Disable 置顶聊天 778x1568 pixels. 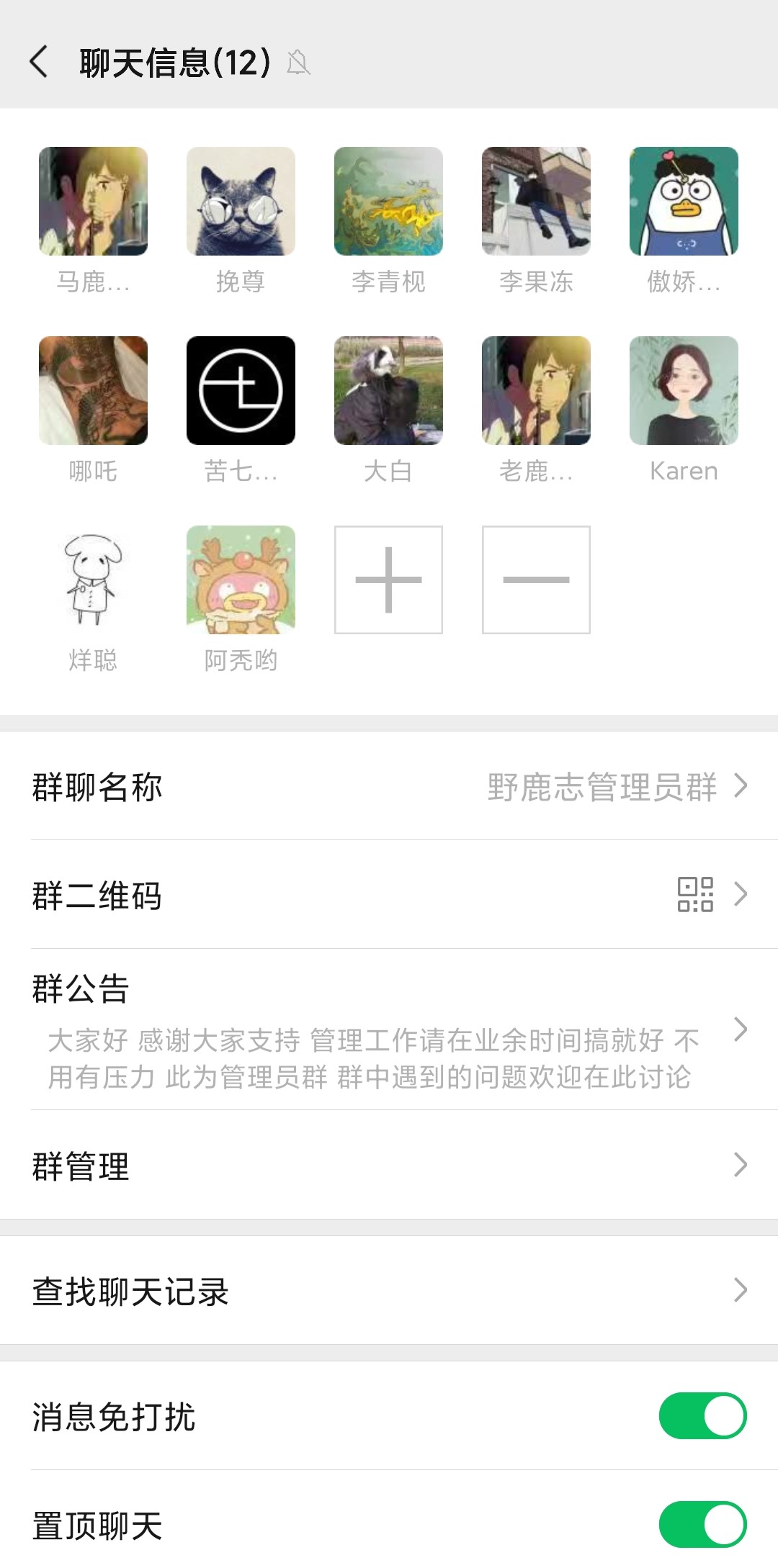[702, 1524]
